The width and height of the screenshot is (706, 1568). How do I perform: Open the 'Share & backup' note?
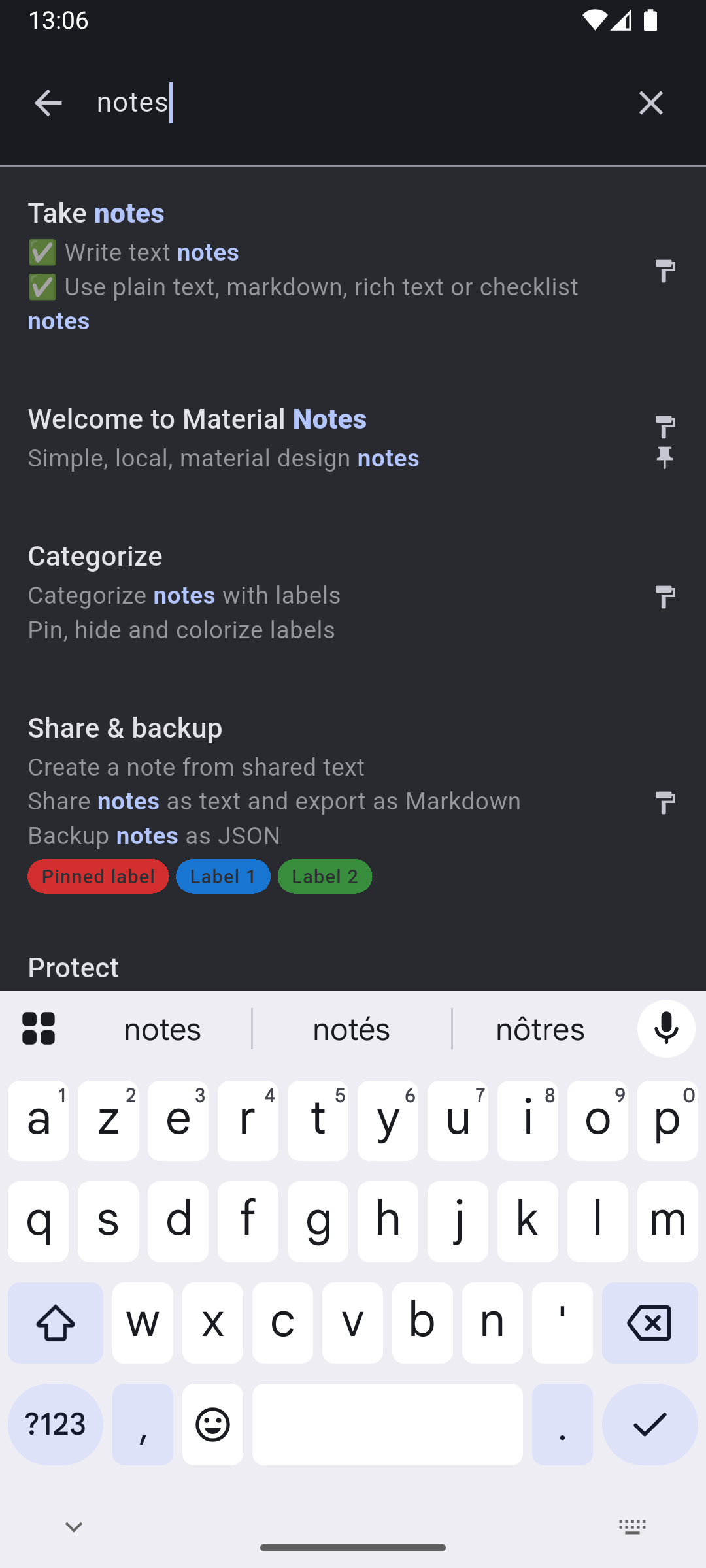pos(314,784)
